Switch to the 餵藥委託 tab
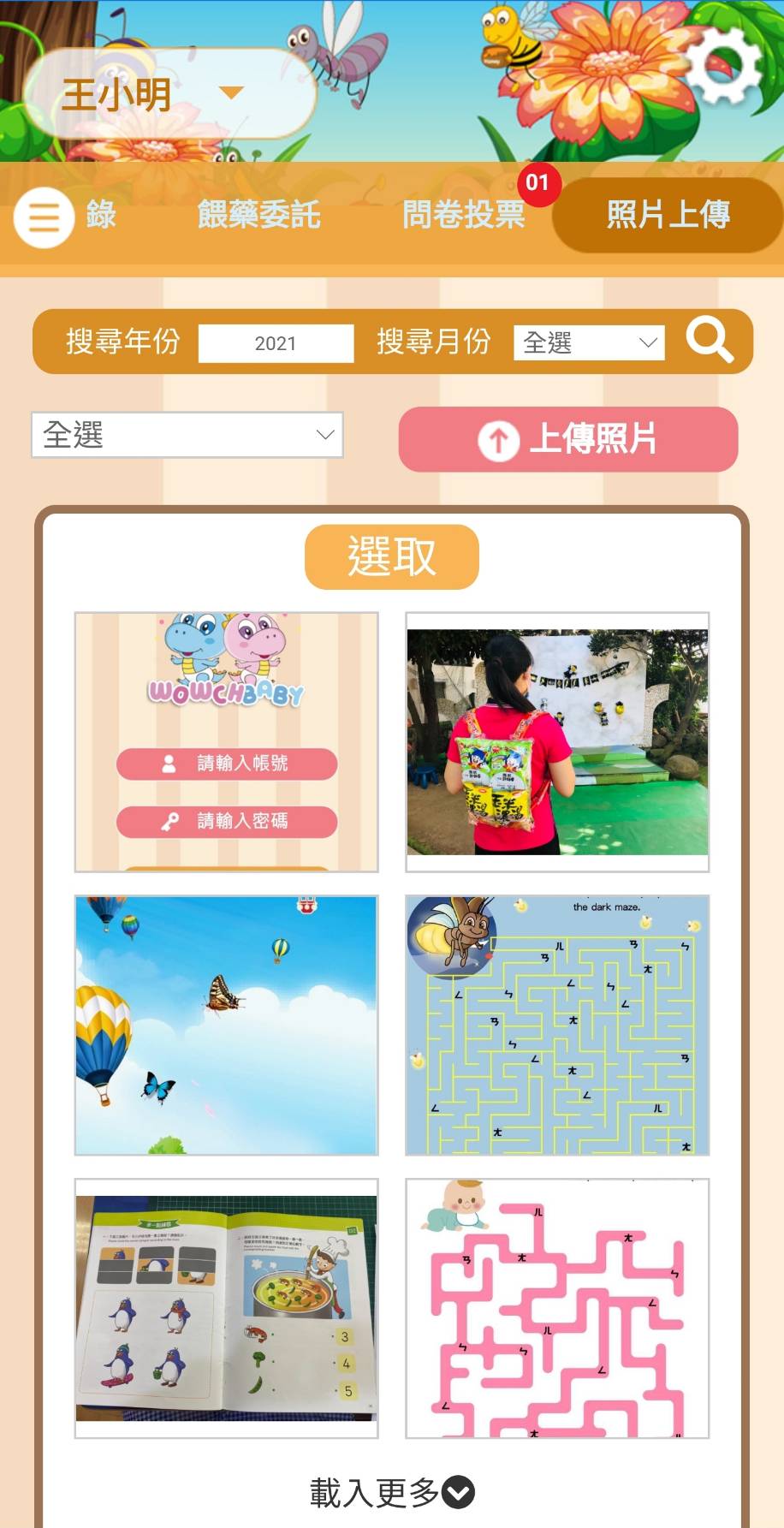The image size is (784, 1528). (258, 215)
